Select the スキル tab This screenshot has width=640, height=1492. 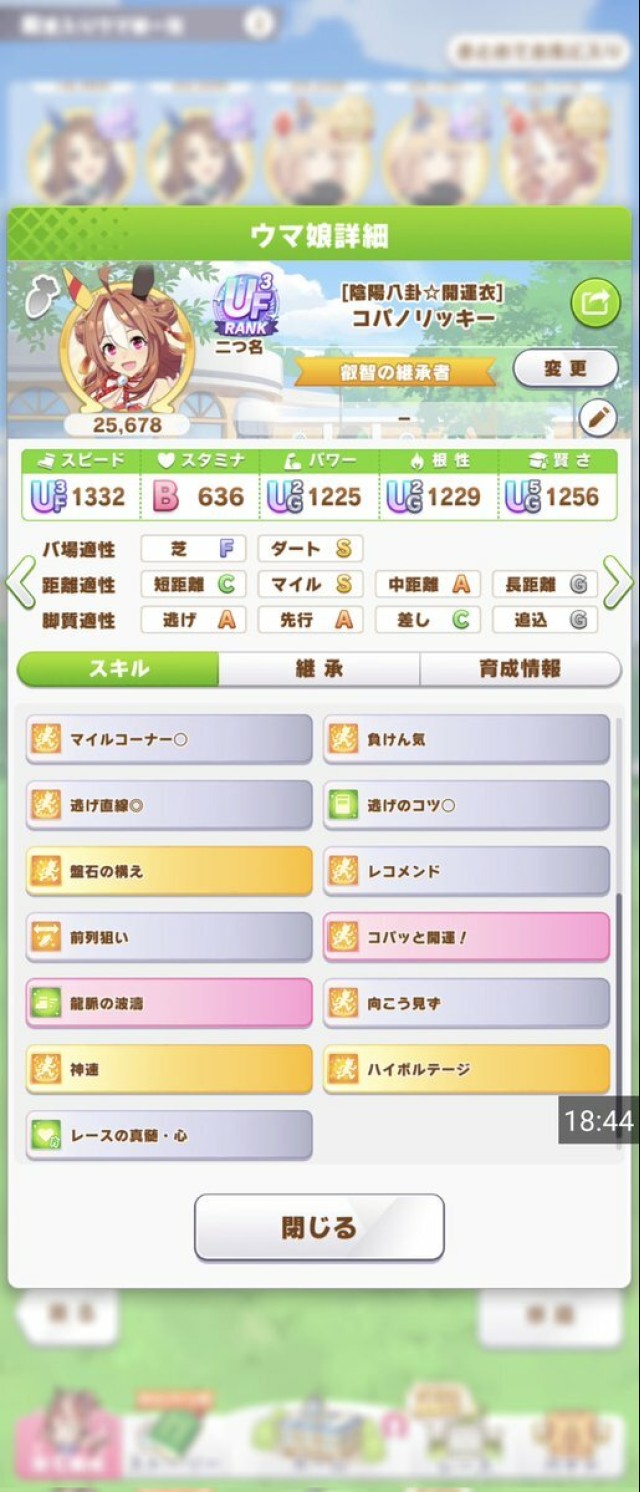(119, 669)
